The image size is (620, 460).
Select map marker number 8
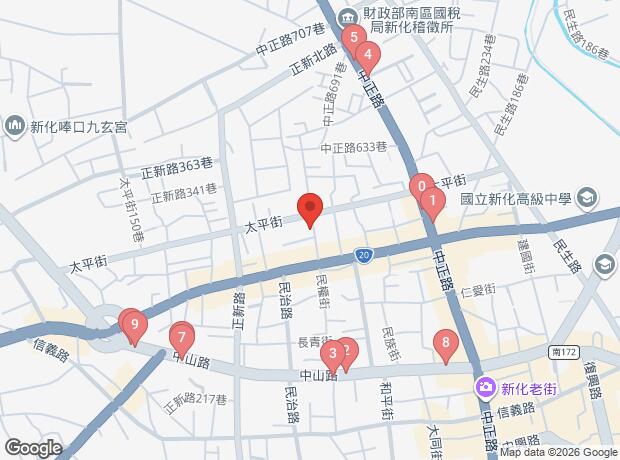[446, 345]
